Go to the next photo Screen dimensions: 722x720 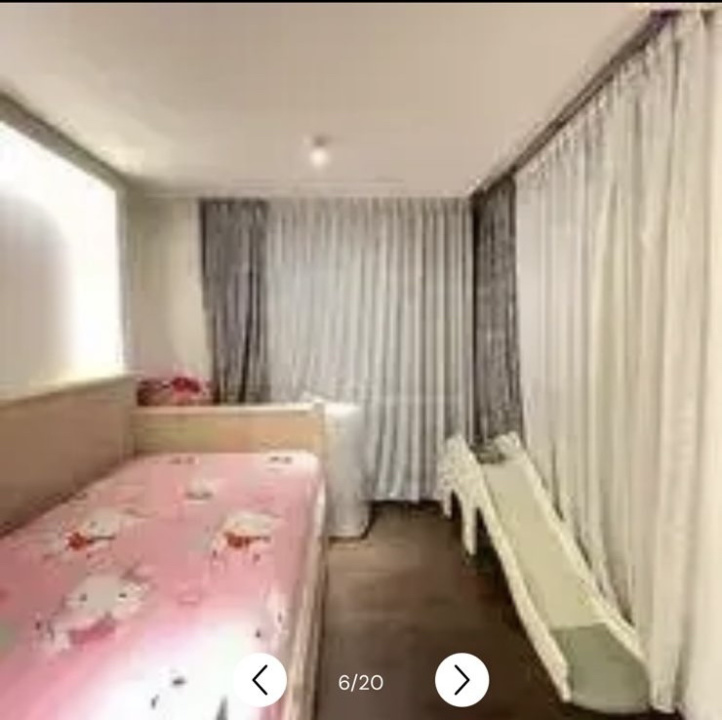(462, 680)
